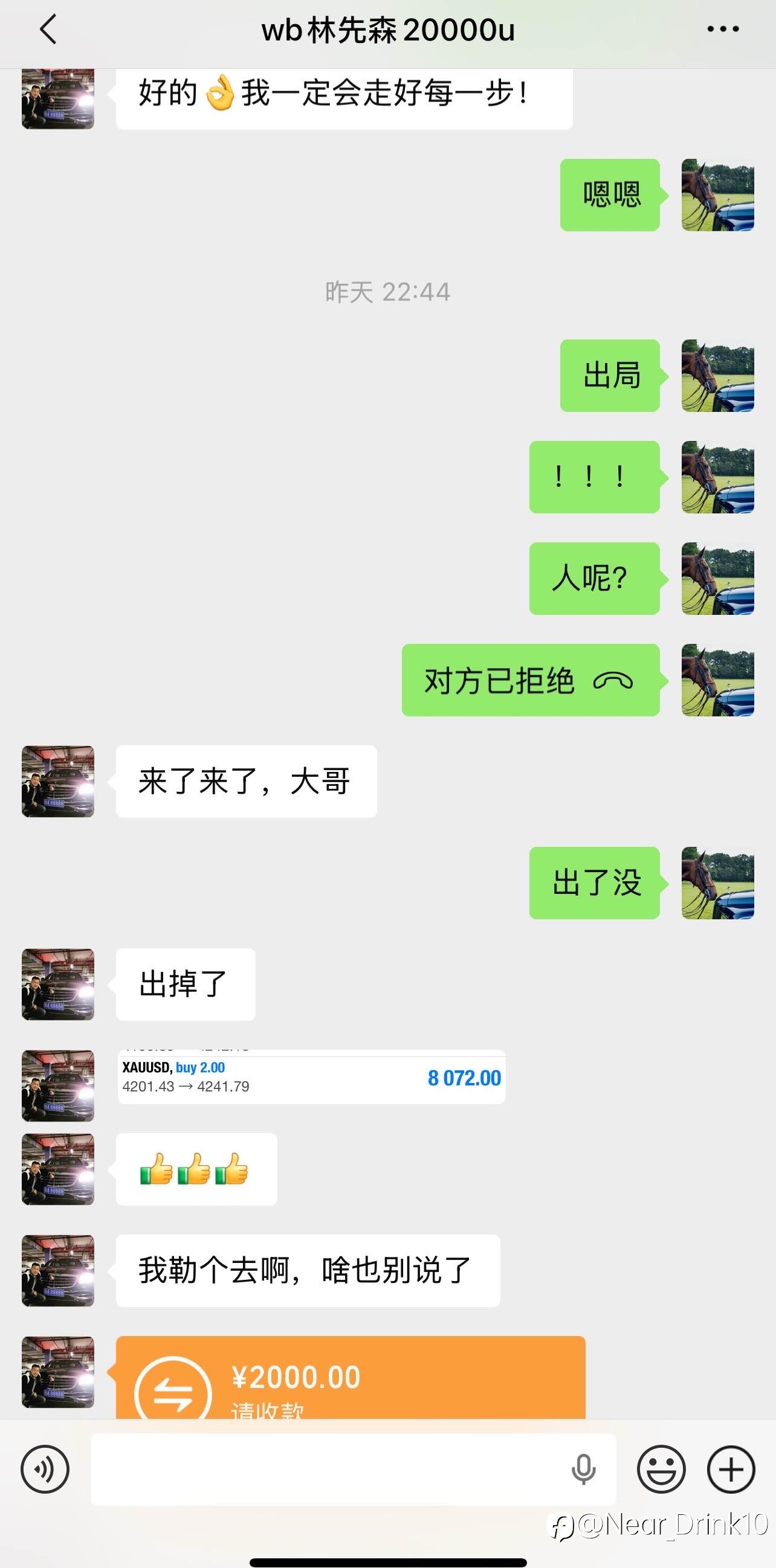Viewport: 776px width, 1568px height.
Task: Open my own avatar beside 出局
Action: coord(717,376)
